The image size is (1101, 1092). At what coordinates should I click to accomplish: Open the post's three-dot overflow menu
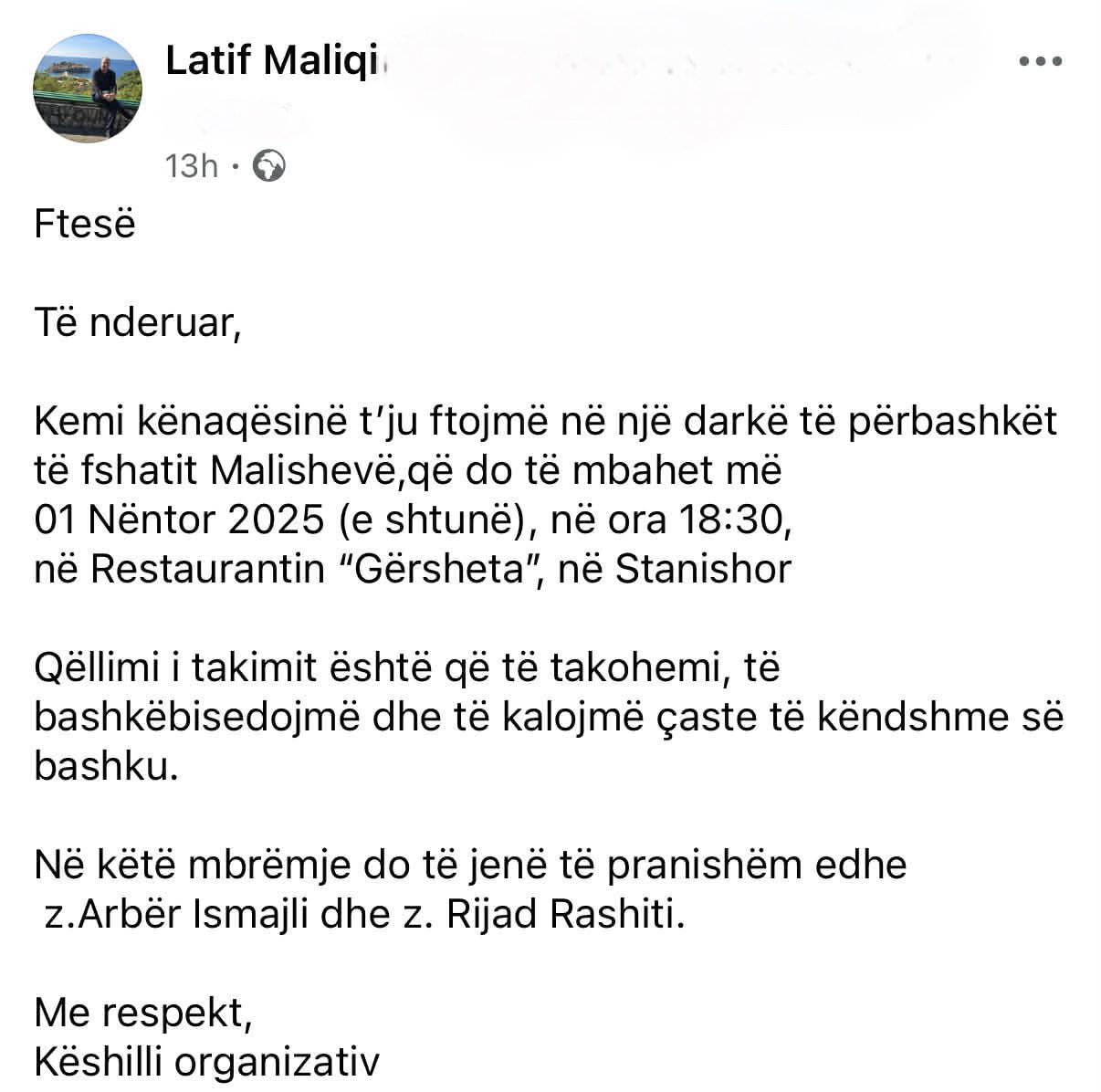(1040, 61)
